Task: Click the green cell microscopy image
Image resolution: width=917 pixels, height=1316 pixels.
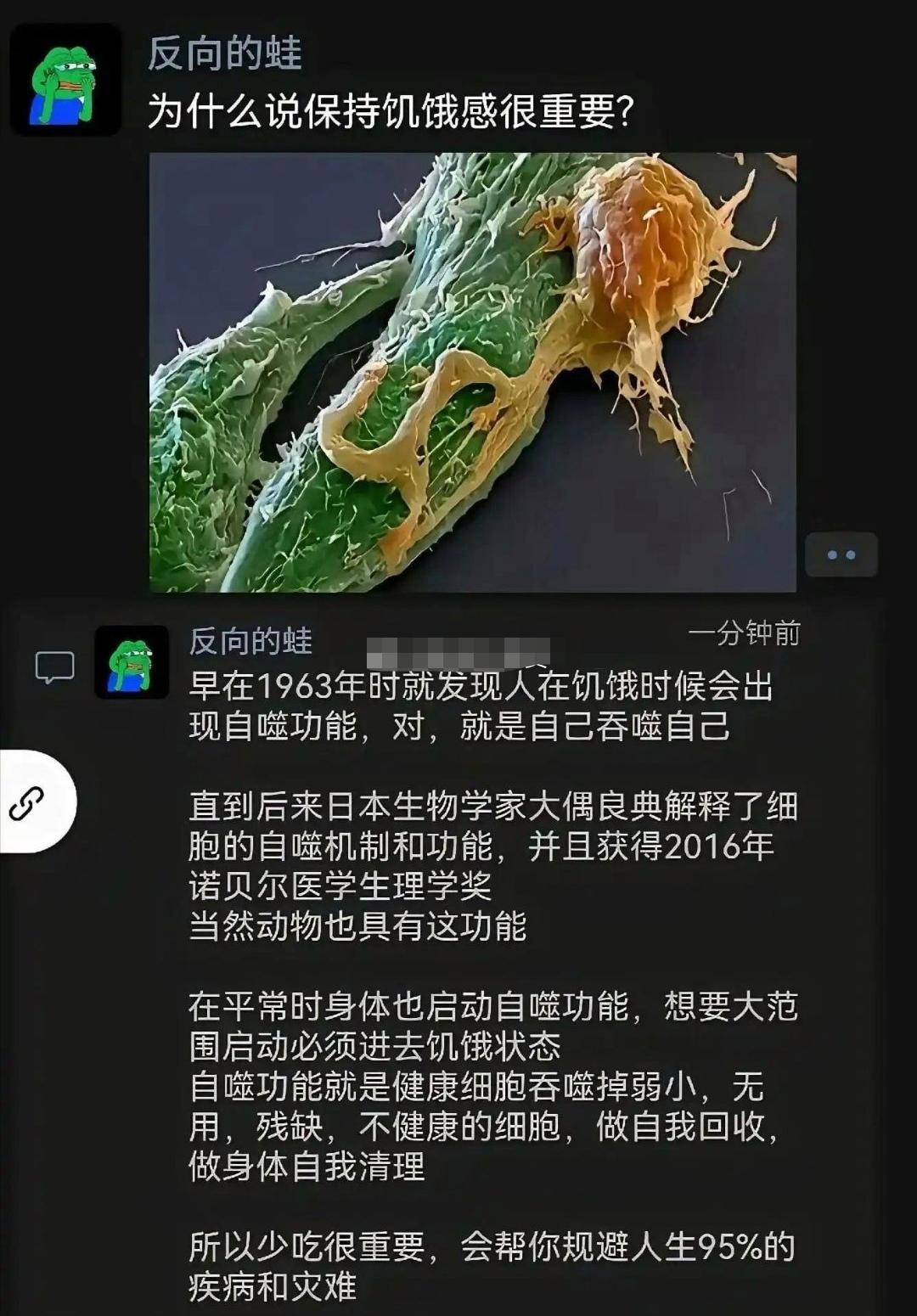Action: tap(471, 374)
